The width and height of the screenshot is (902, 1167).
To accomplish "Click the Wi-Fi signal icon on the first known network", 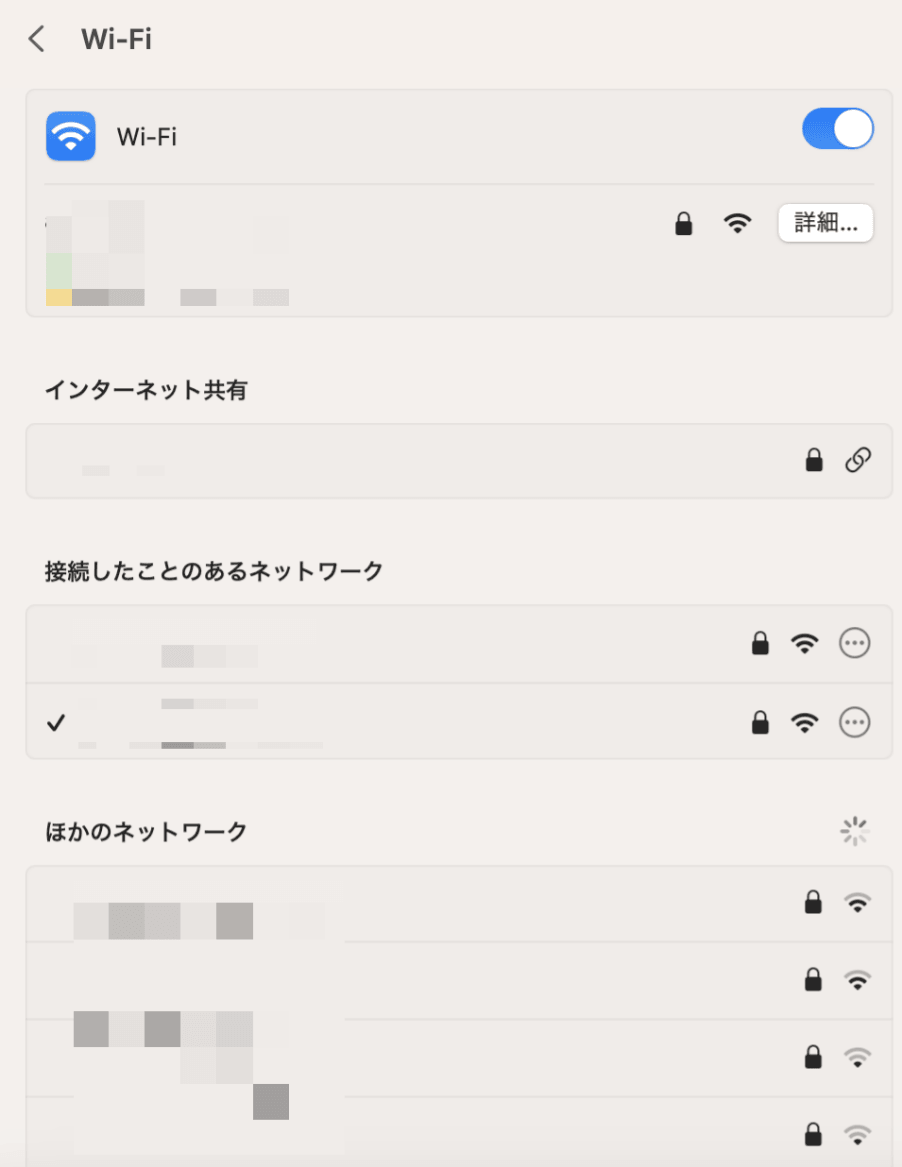I will 805,643.
